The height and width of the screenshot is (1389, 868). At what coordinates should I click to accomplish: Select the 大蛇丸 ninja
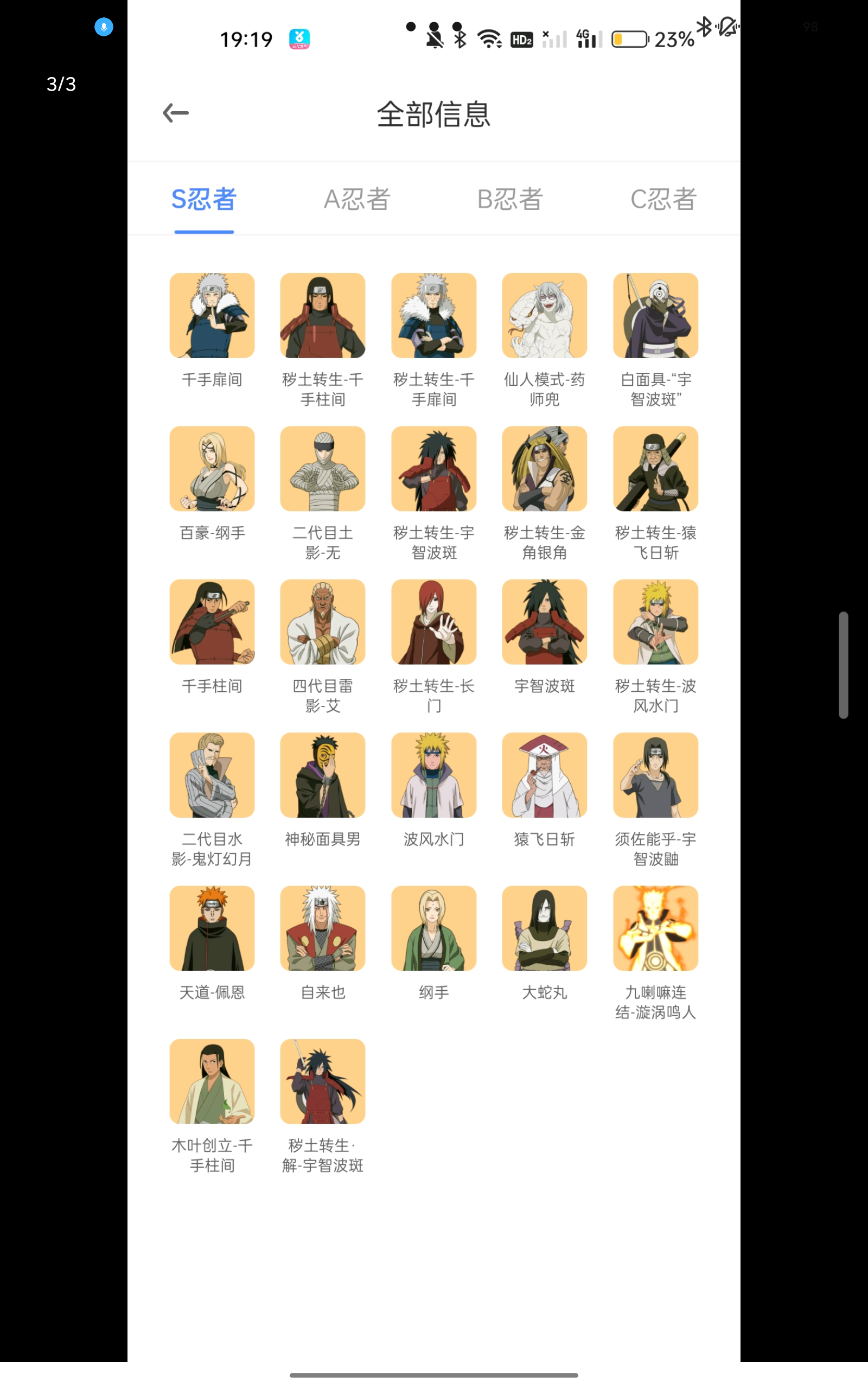(544, 928)
